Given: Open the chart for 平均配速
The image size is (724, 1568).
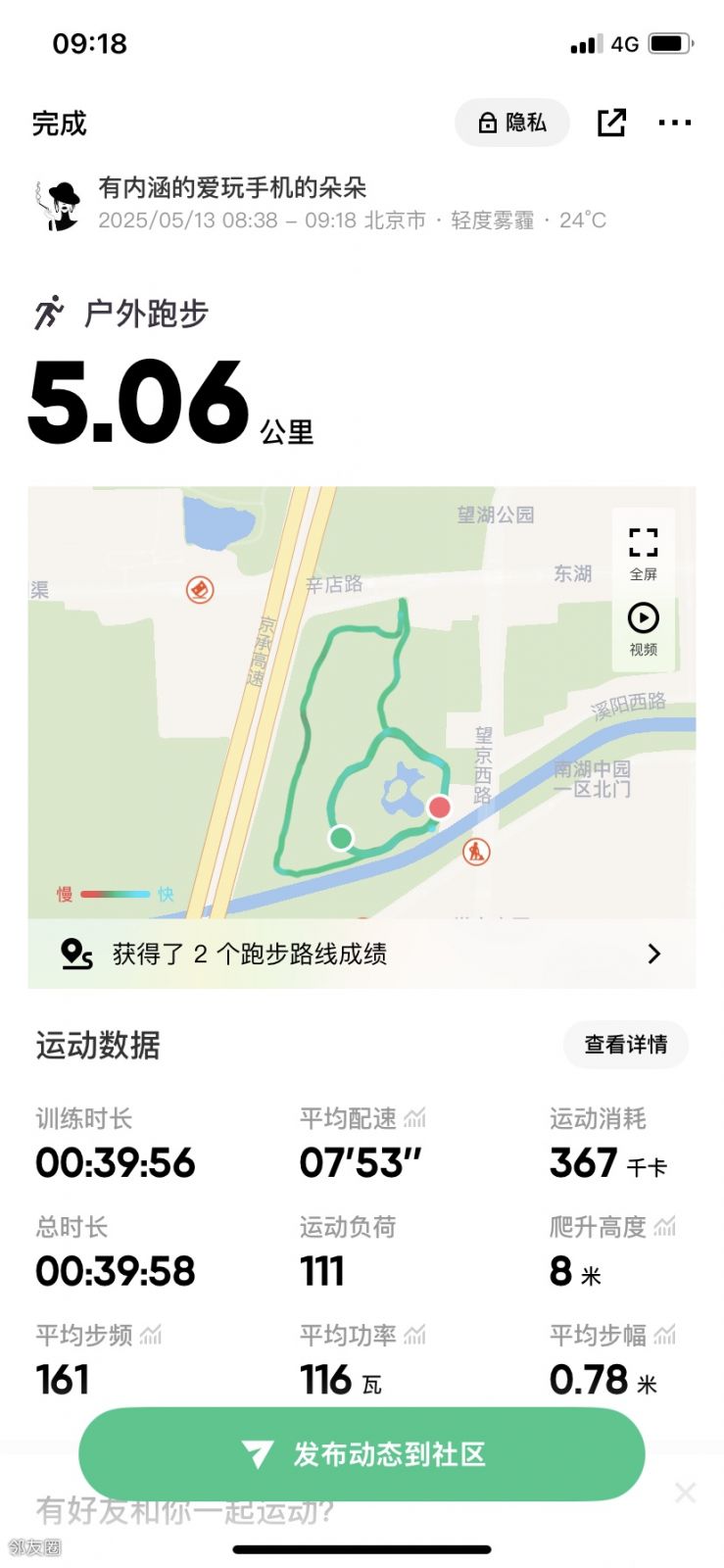Looking at the screenshot, I should (x=415, y=1118).
